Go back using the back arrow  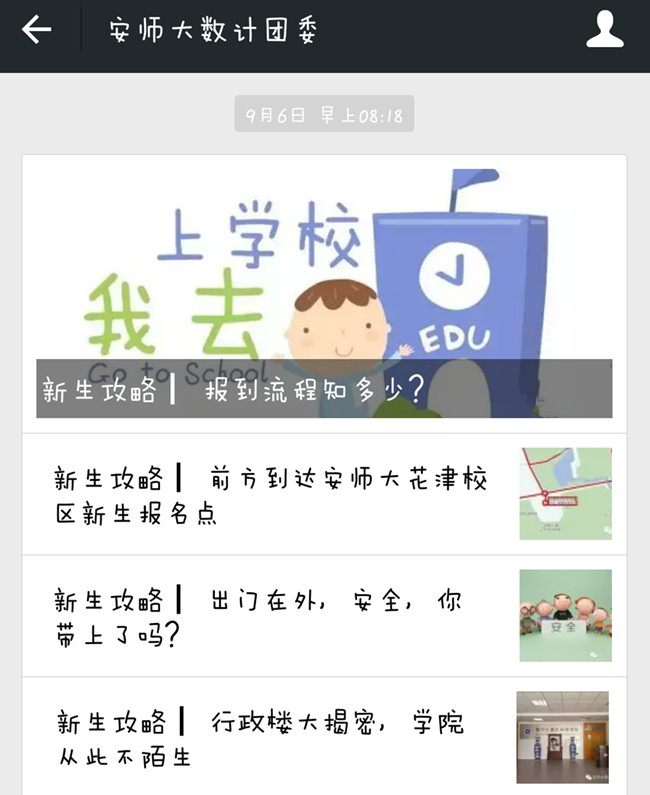(x=37, y=30)
